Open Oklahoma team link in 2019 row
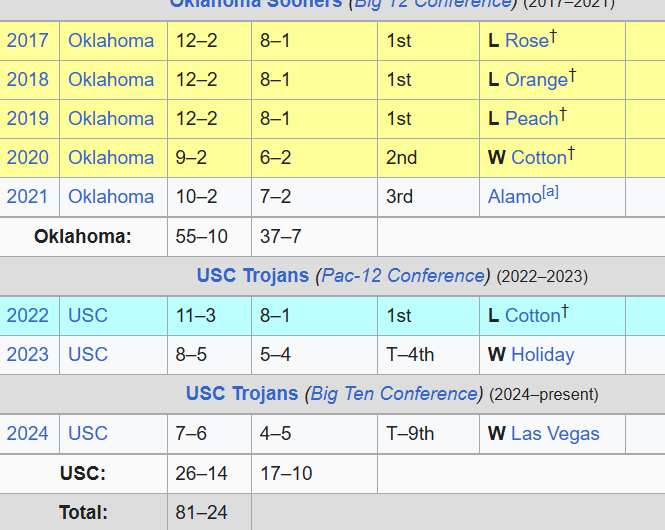This screenshot has height=530, width=665. (111, 119)
